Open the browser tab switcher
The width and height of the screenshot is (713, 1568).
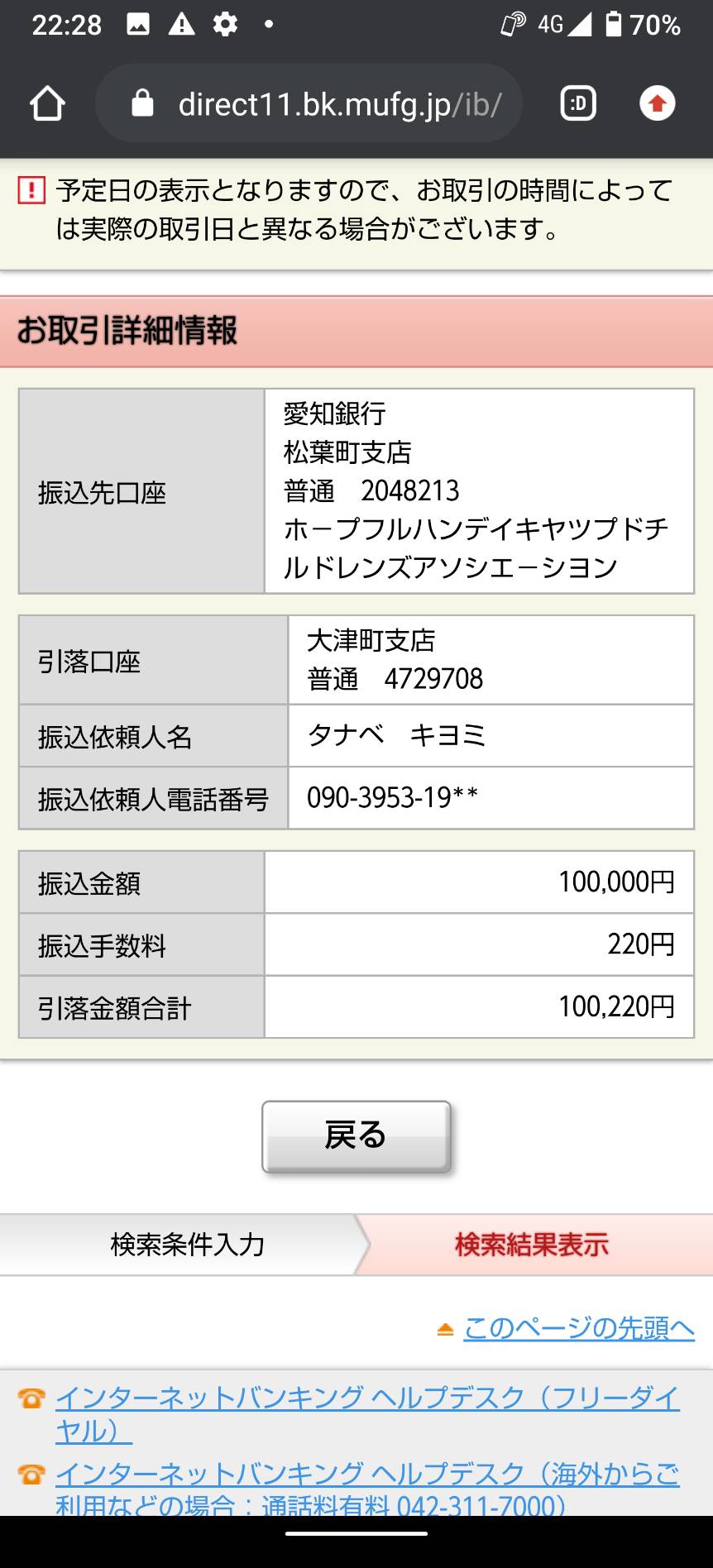point(577,104)
